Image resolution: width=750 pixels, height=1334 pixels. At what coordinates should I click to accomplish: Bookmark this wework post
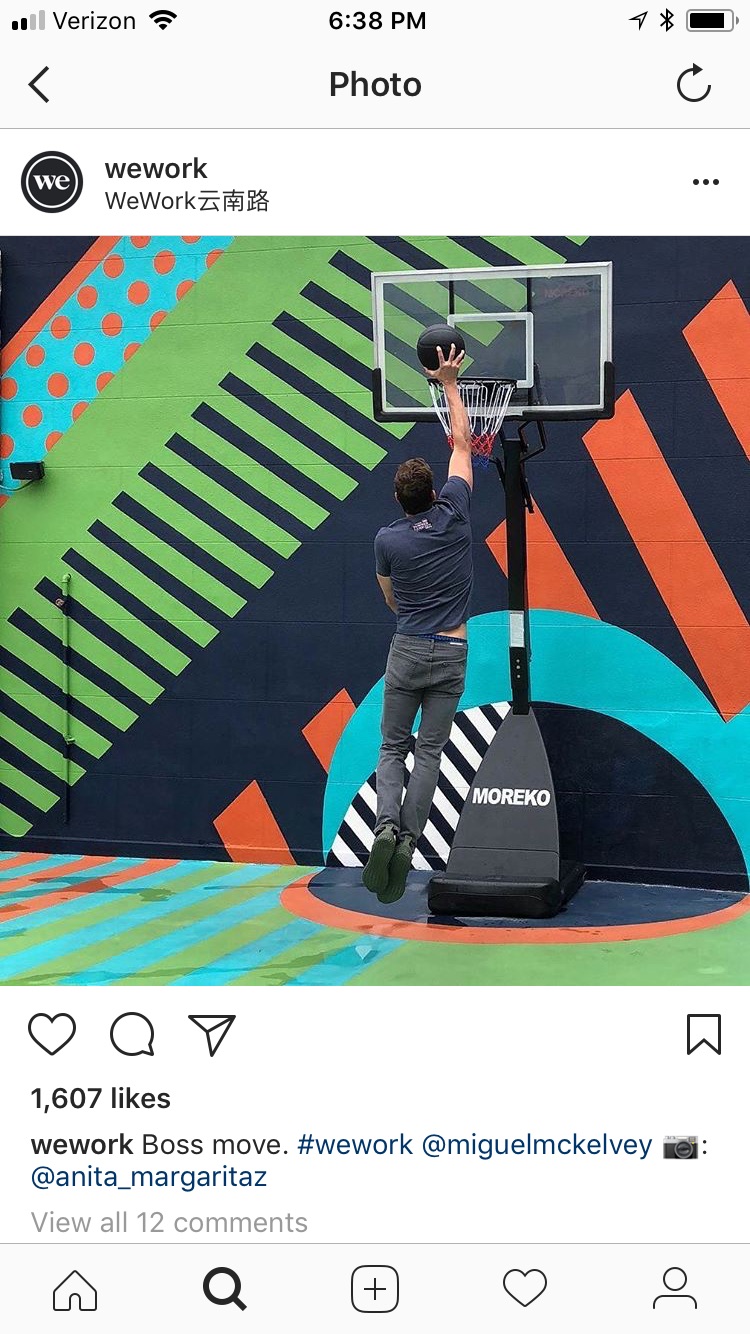(704, 1035)
